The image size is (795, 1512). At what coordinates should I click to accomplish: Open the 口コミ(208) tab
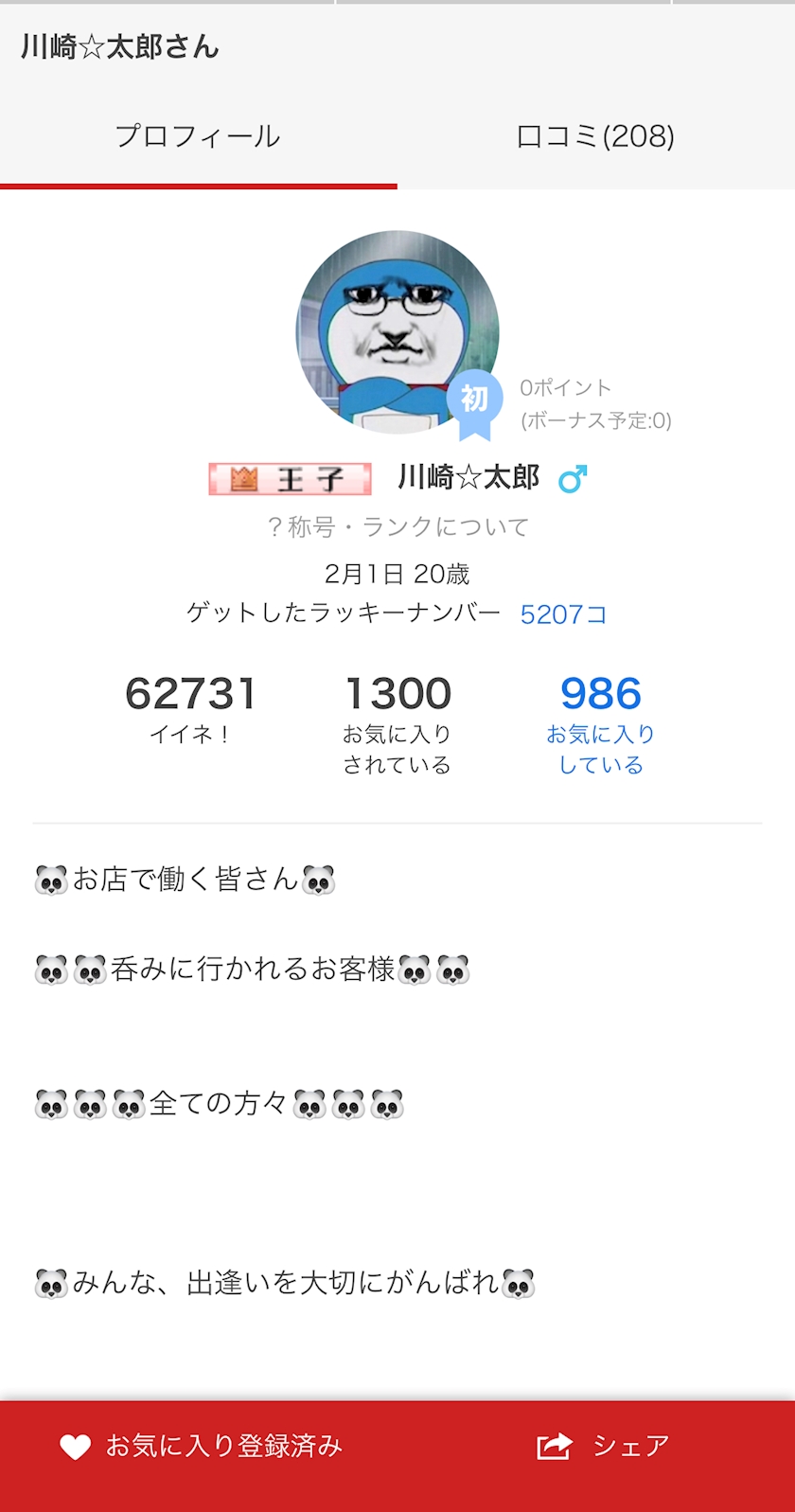595,137
